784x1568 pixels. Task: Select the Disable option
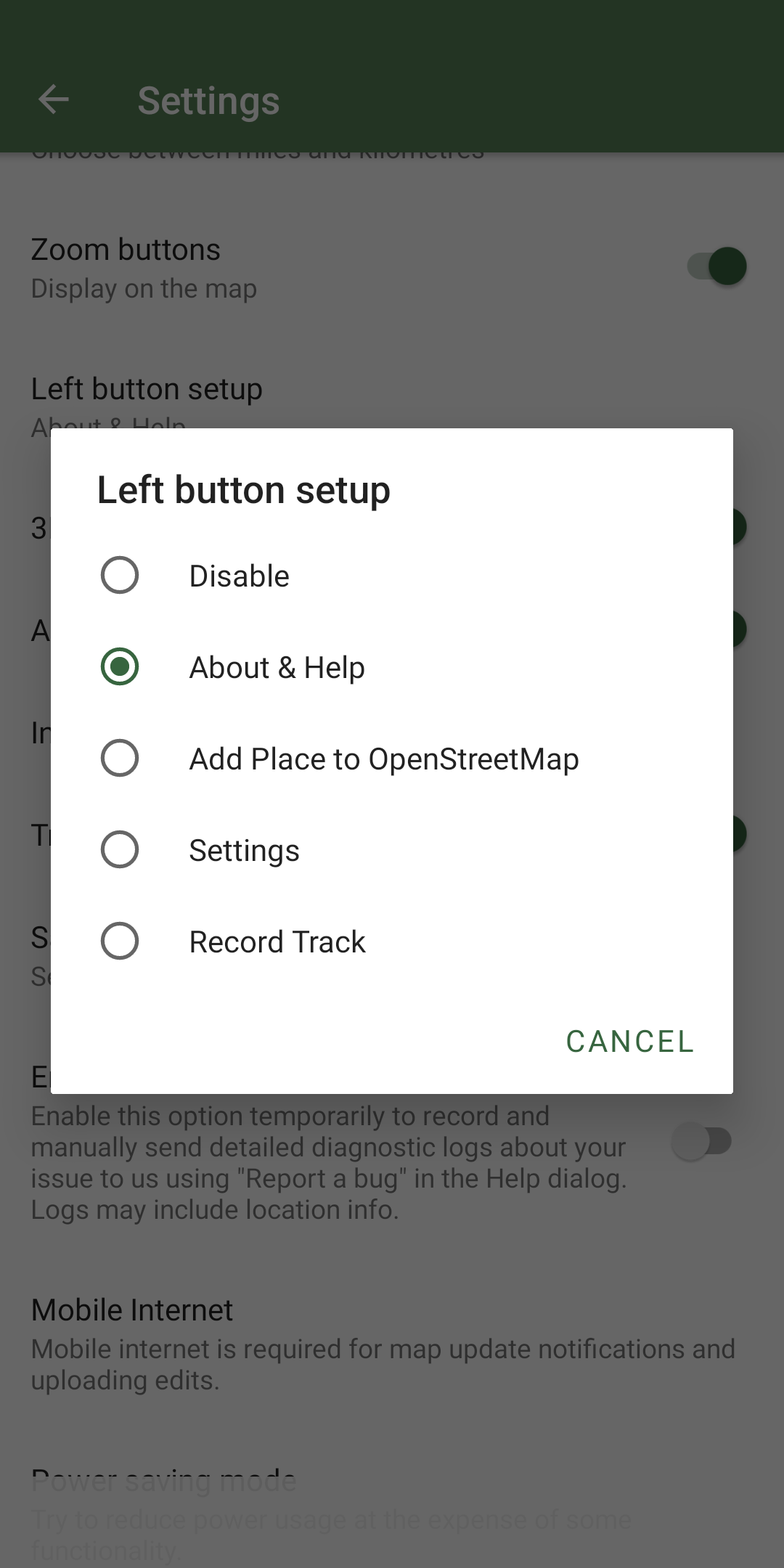click(x=392, y=576)
